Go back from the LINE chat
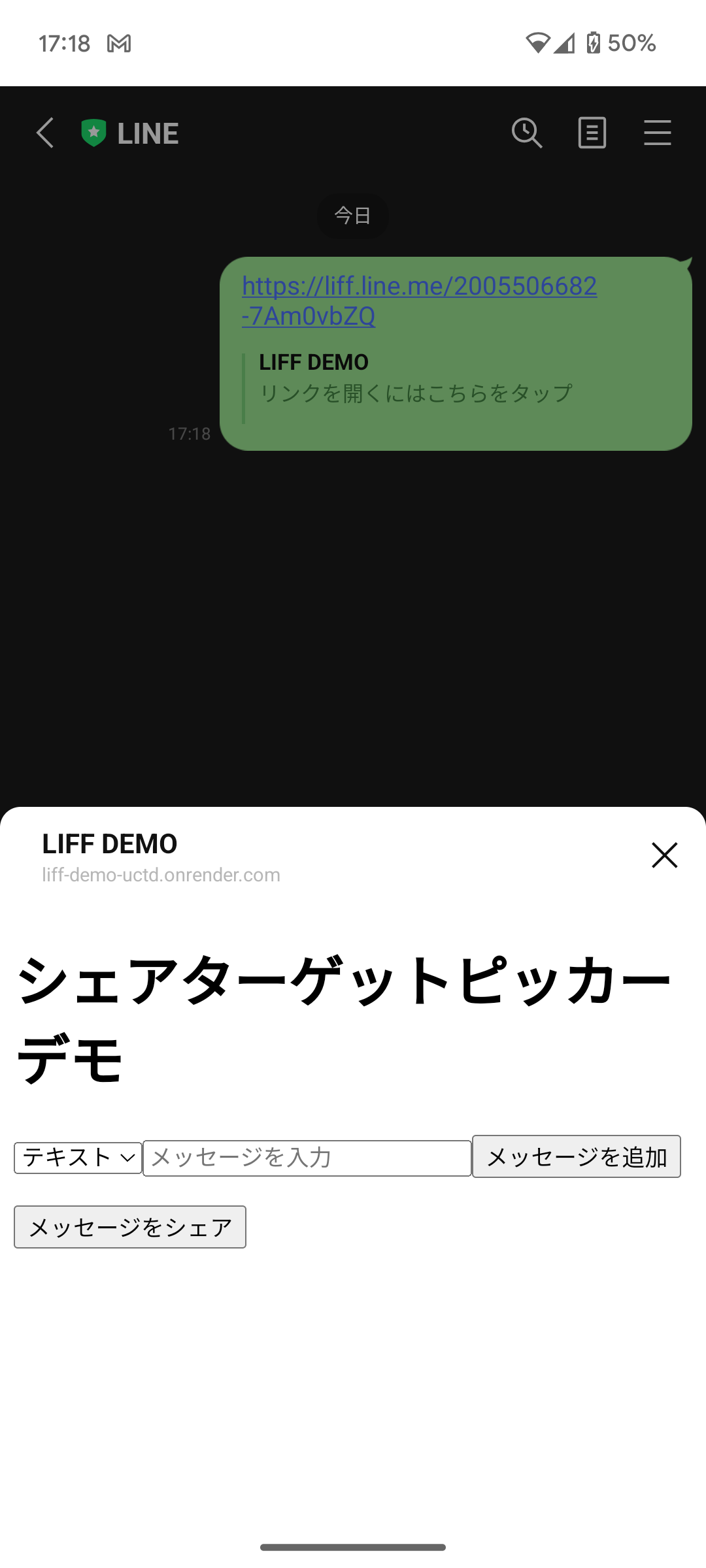Image resolution: width=706 pixels, height=1568 pixels. 44,133
